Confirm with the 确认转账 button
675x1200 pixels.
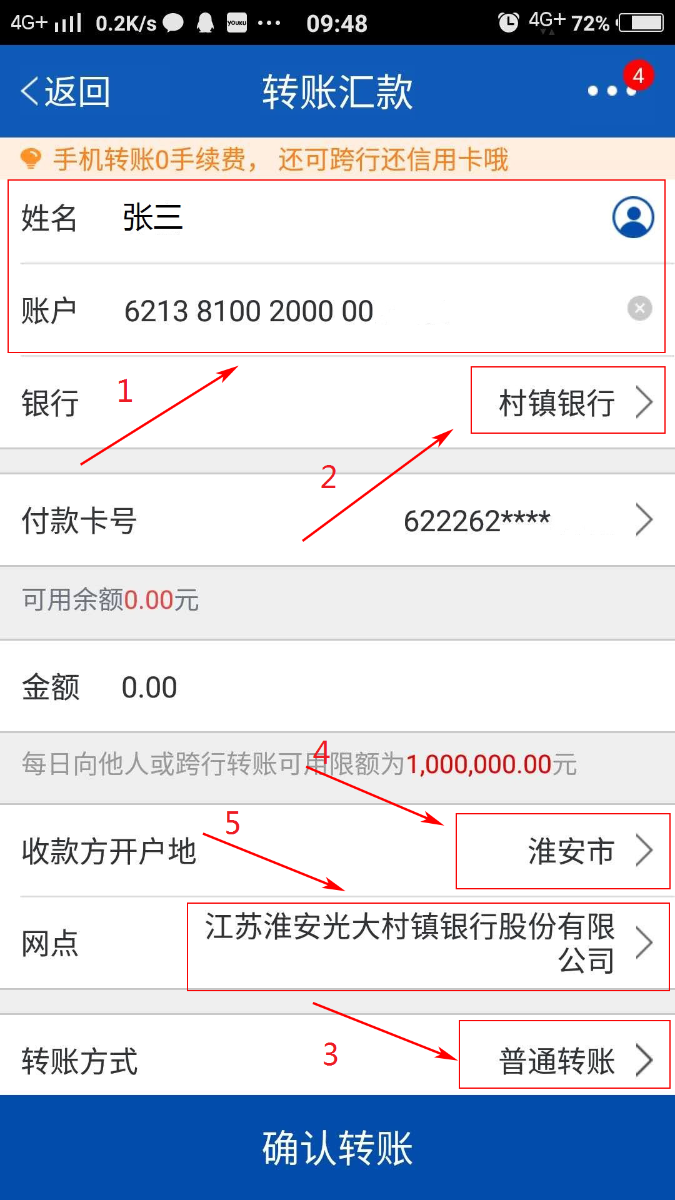tap(337, 1148)
